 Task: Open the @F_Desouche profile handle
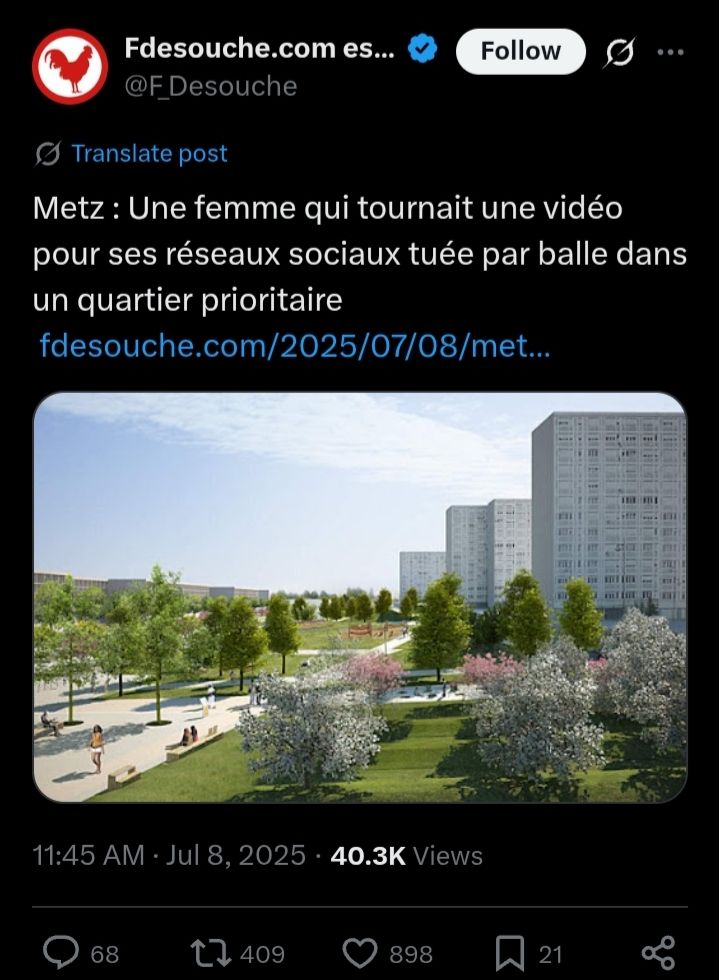[x=210, y=86]
